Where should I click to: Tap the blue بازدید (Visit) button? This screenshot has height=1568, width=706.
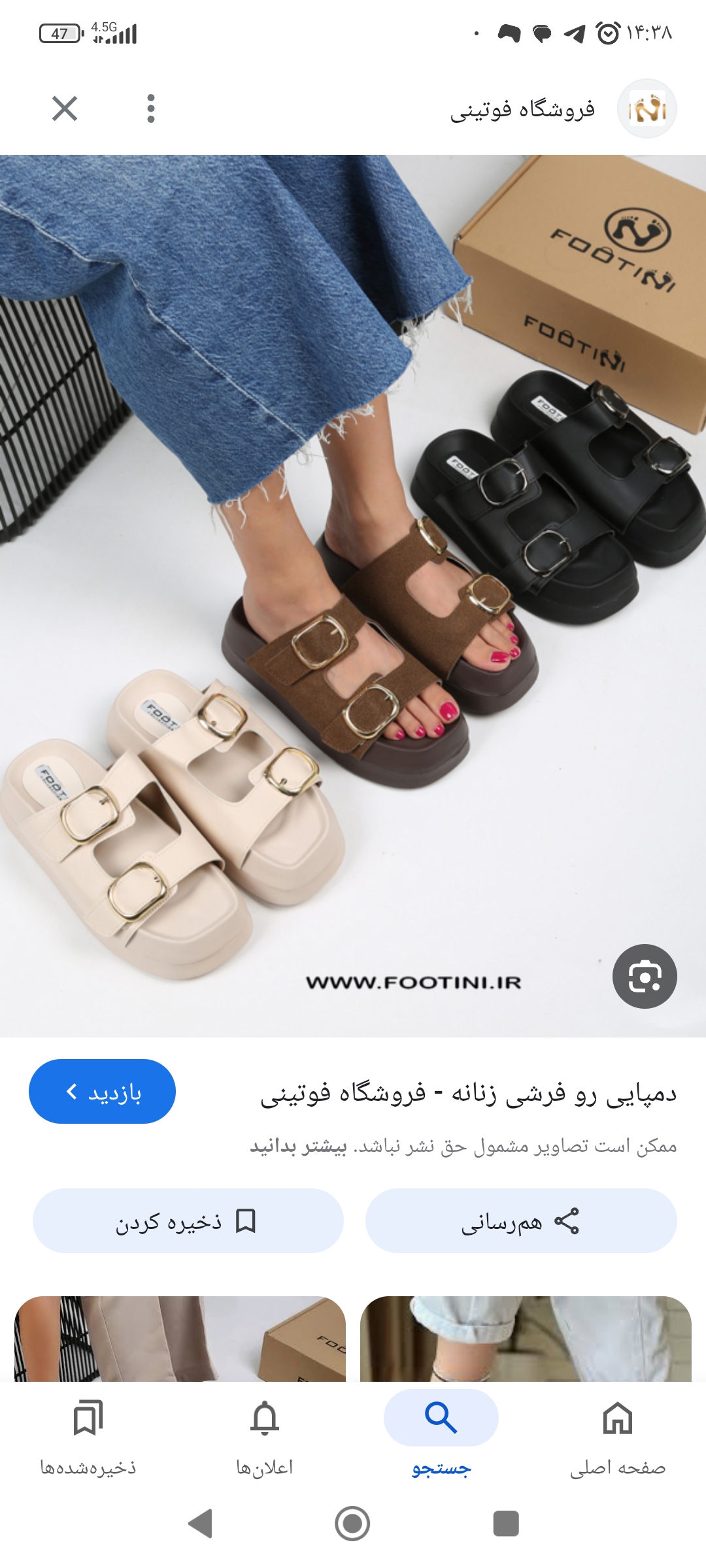tap(102, 1092)
